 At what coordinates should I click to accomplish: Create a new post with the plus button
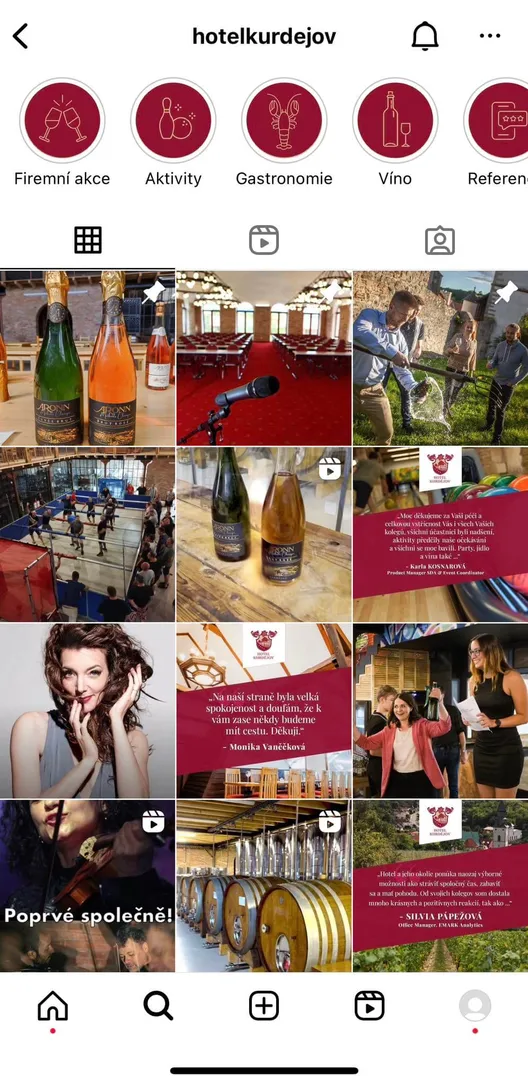click(x=264, y=1005)
